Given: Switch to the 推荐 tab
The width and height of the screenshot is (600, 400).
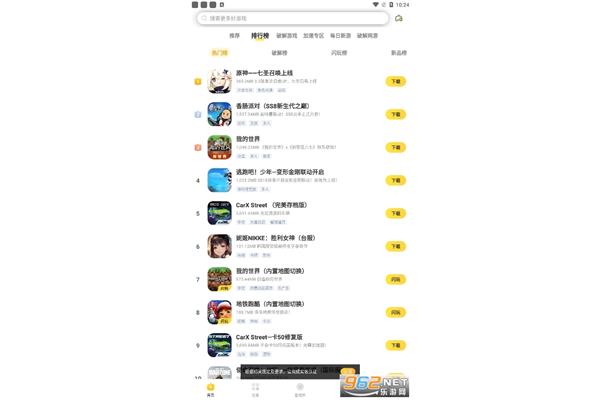Looking at the screenshot, I should tap(234, 35).
